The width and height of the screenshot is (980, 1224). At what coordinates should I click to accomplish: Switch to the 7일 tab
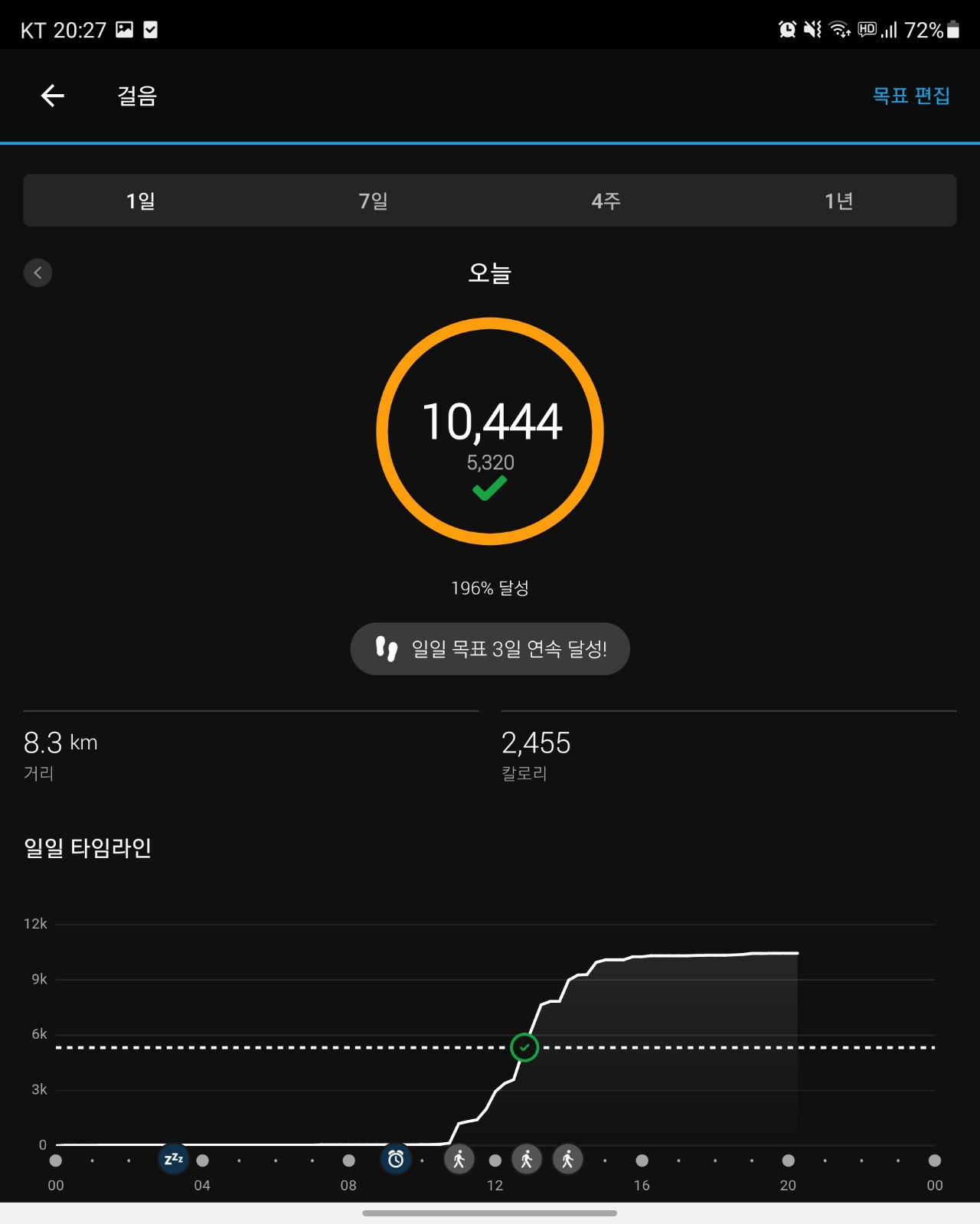(374, 201)
